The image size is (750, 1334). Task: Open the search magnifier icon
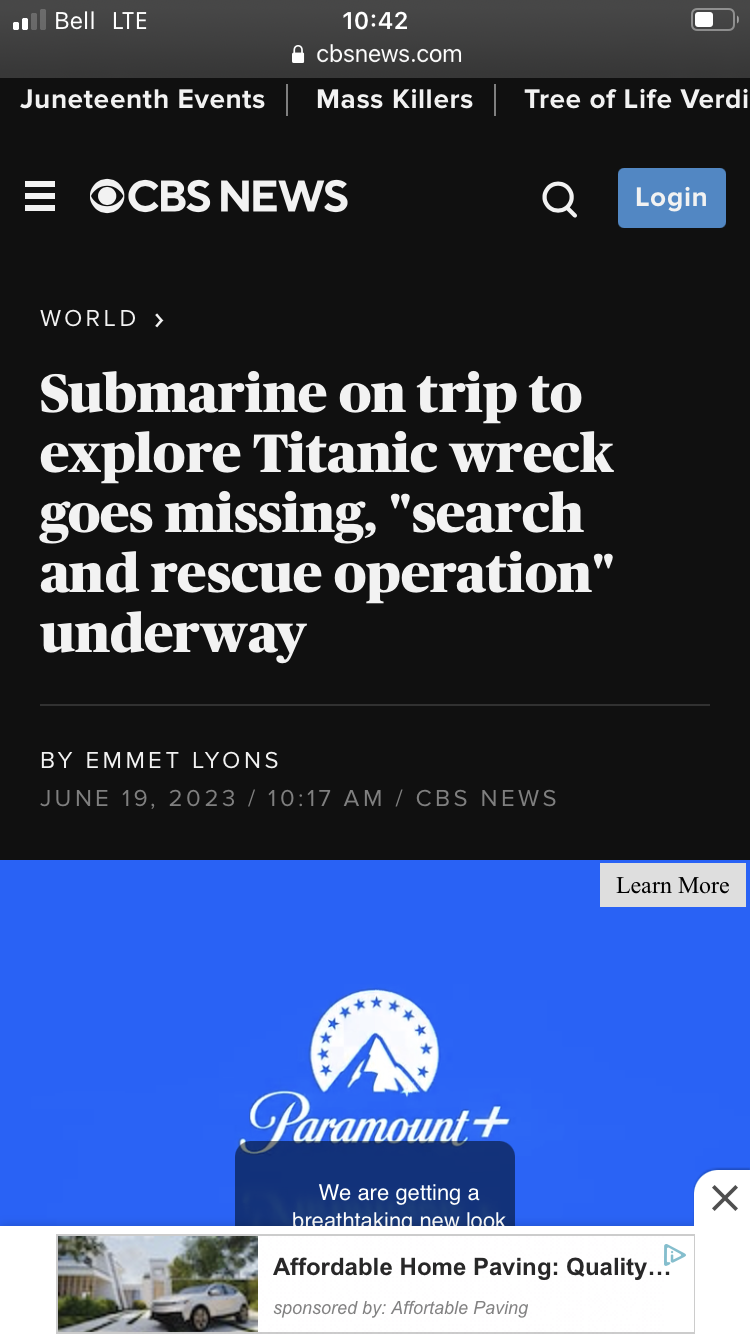(559, 199)
